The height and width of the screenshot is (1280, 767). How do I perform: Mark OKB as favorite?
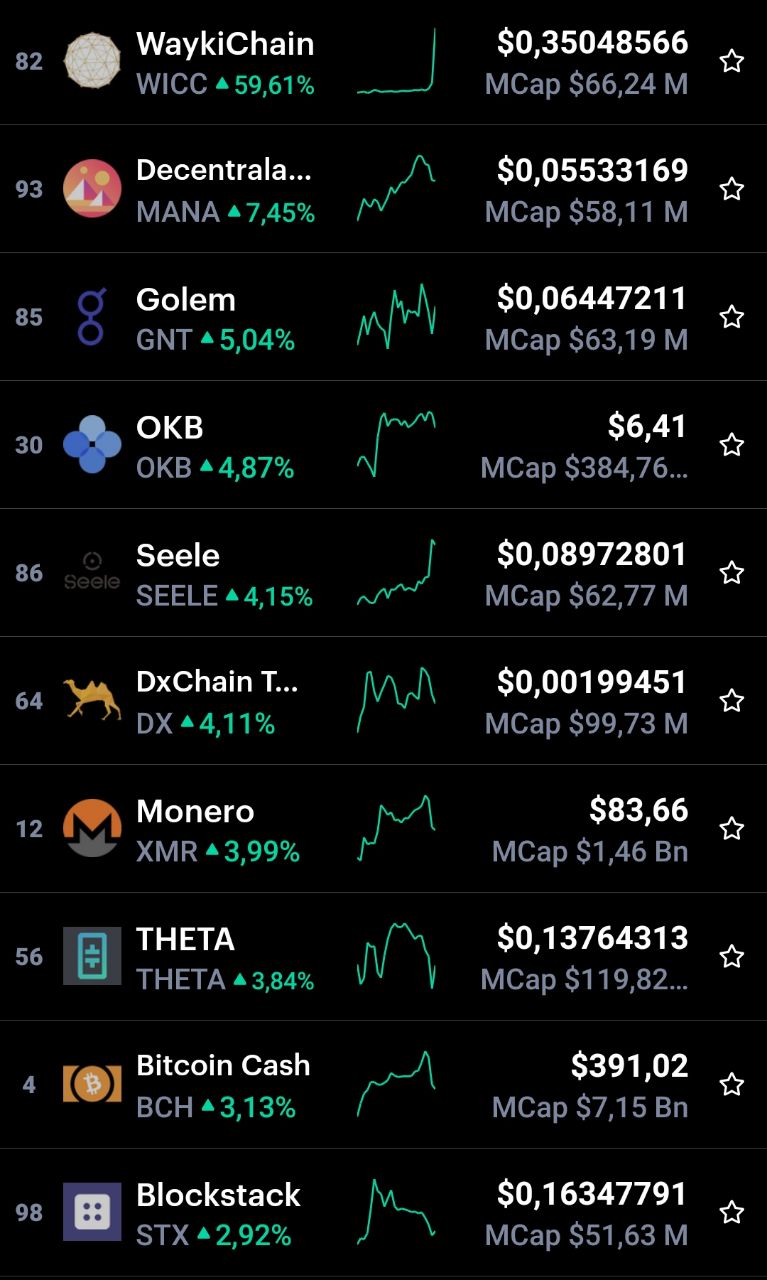coord(732,445)
